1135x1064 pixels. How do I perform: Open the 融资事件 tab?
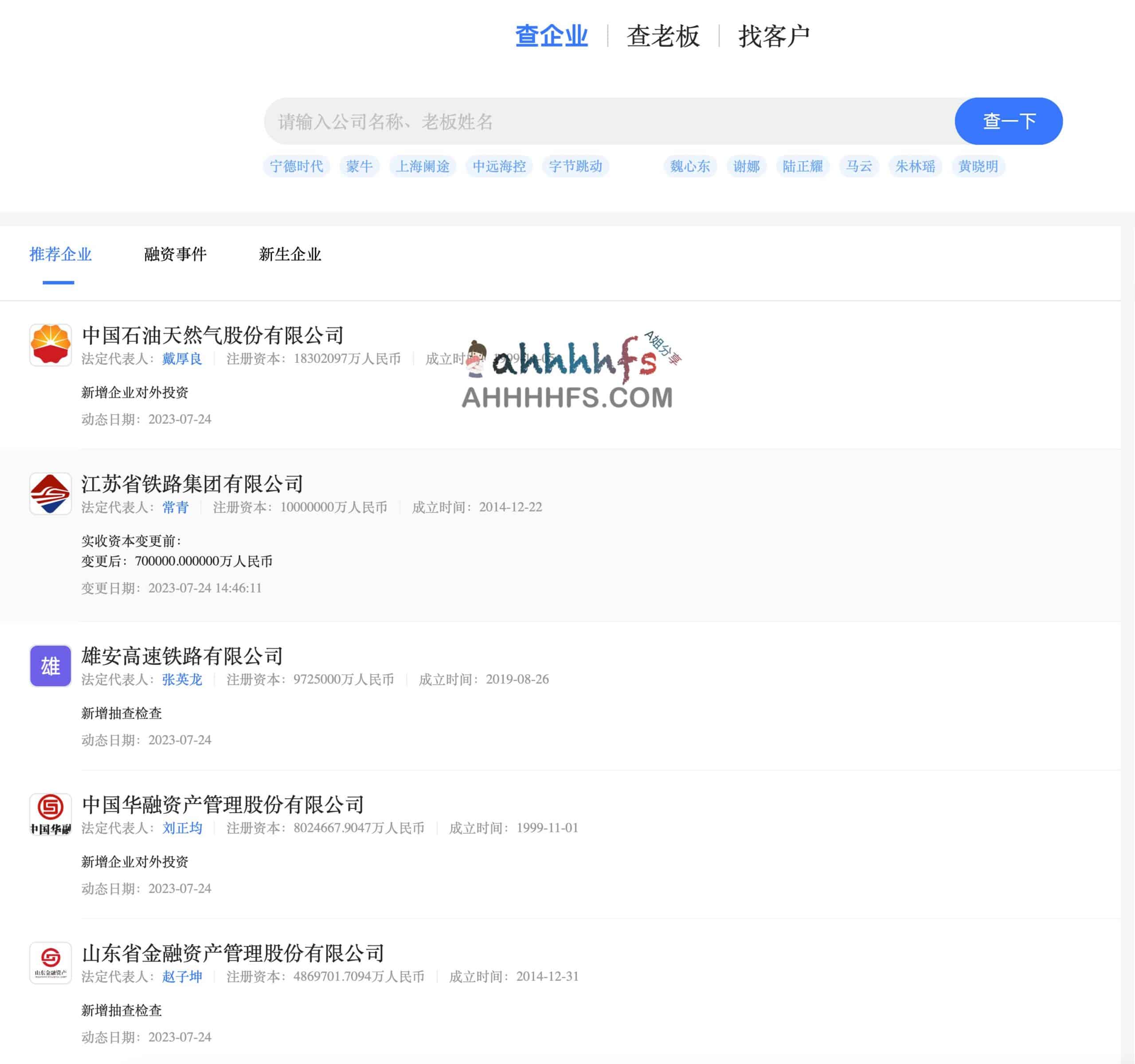coord(175,254)
